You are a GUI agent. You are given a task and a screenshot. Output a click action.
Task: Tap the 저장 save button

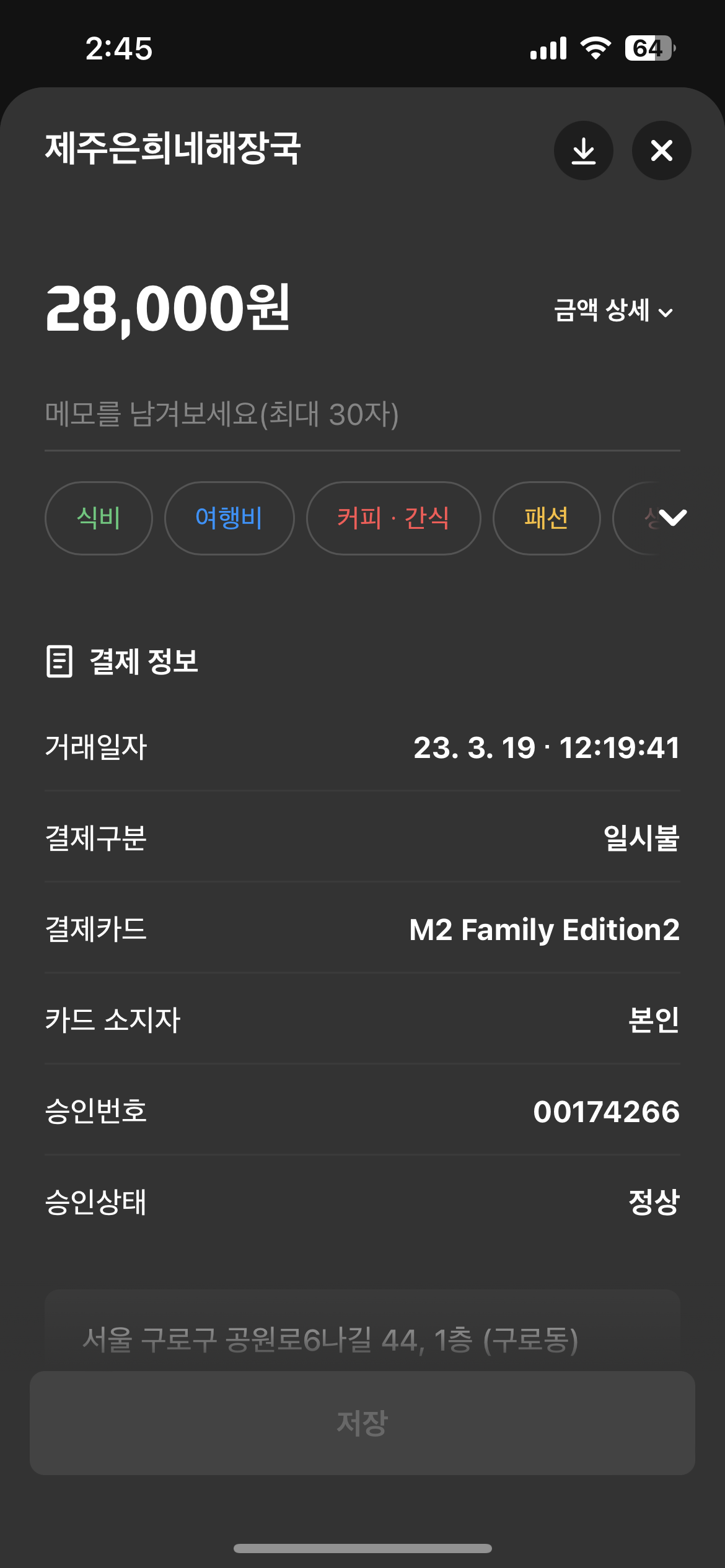pos(362,1422)
